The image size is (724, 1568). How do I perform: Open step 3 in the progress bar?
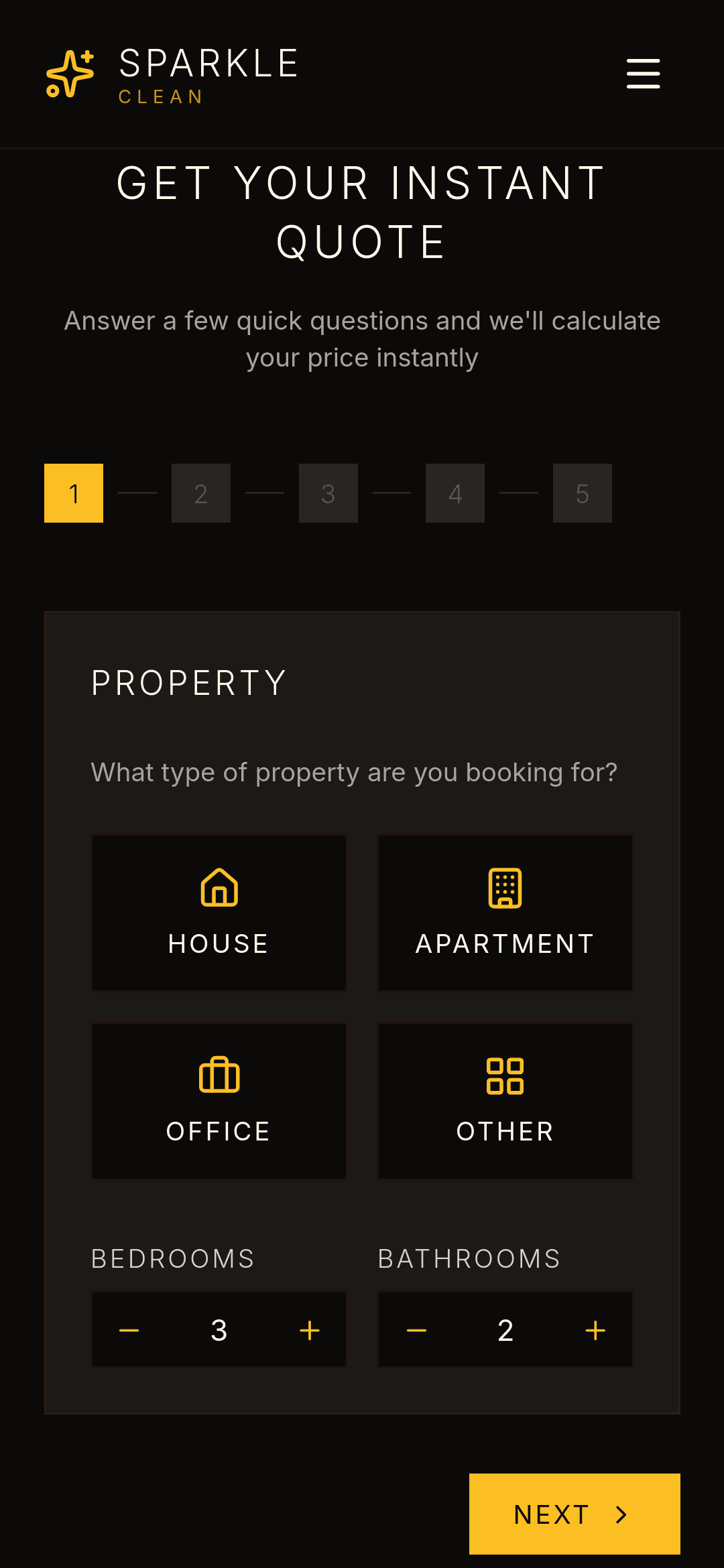pos(328,493)
